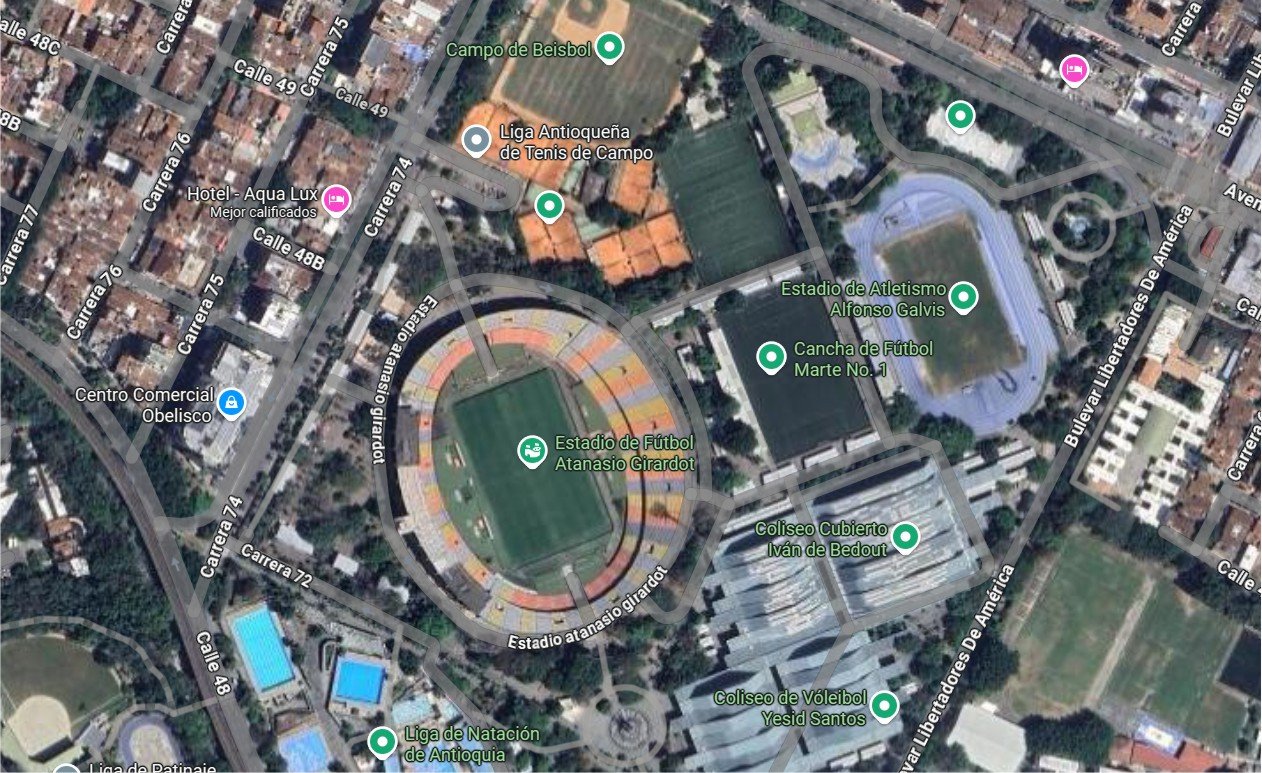Screen dimensions: 1262x773
Task: Open the Coliseo de Vóleibol Yesid Santos pin
Action: tap(882, 706)
